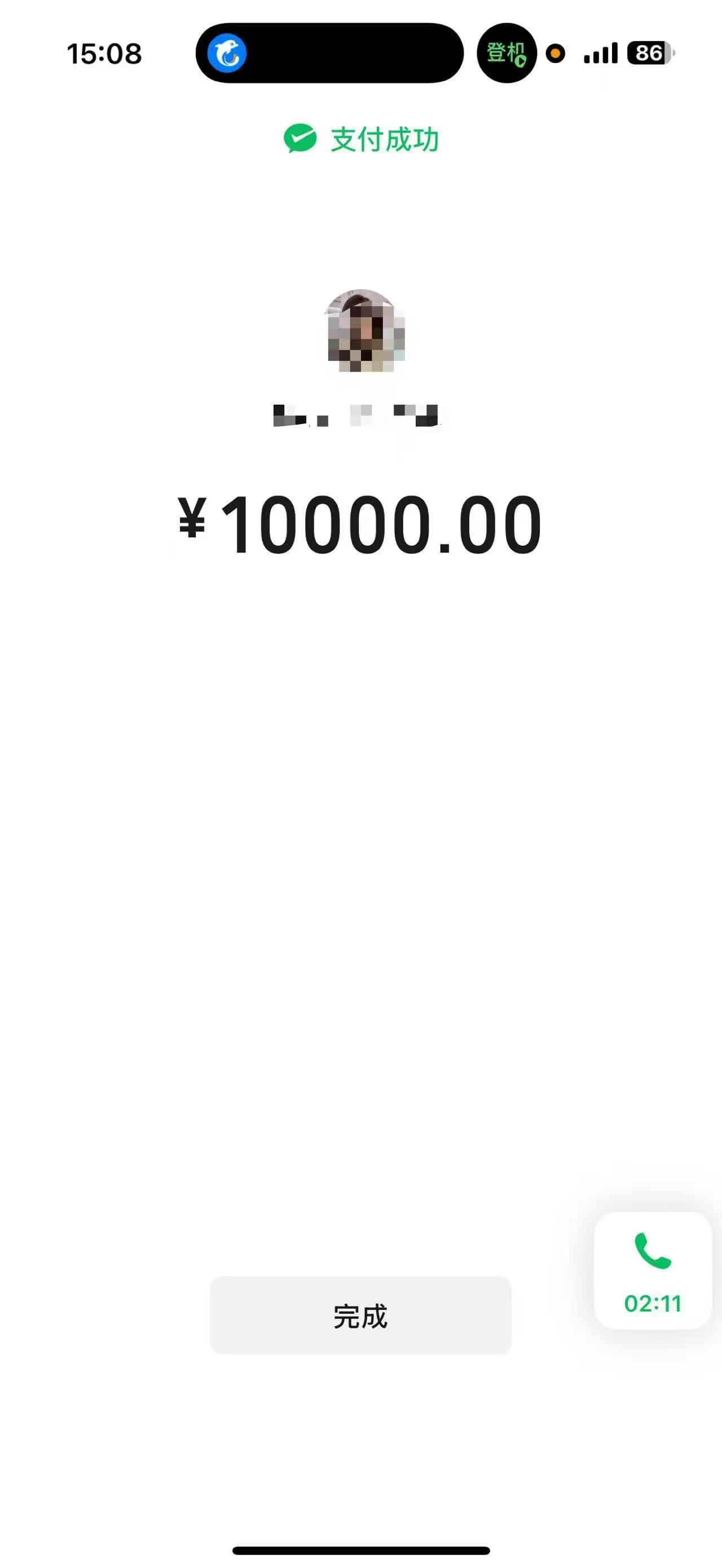Open the dolphin app in Dynamic Island
This screenshot has height=1568, width=722.
(x=227, y=53)
